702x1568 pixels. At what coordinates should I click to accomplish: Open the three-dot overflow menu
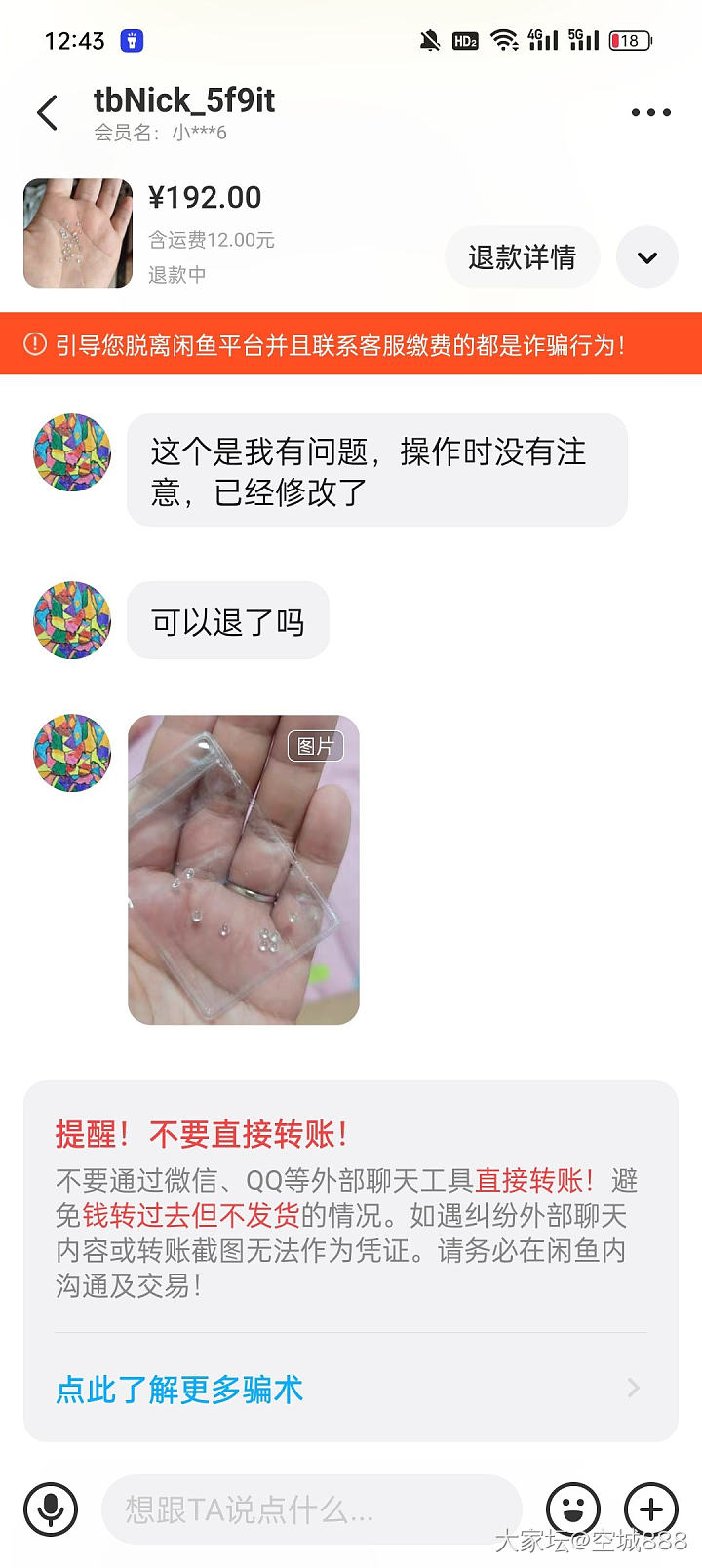tap(650, 113)
